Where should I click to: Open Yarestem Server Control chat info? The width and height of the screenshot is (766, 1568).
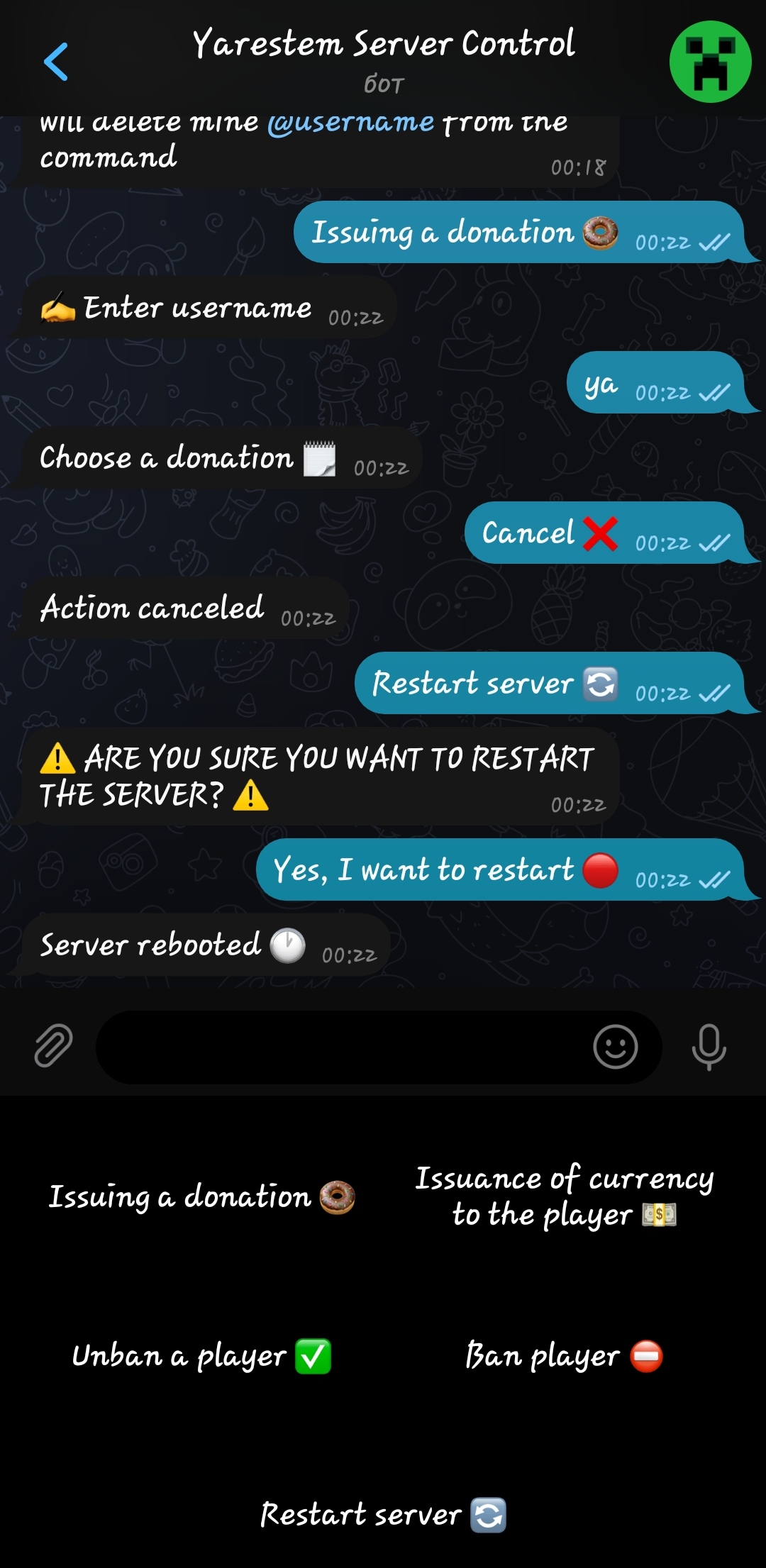(x=384, y=60)
